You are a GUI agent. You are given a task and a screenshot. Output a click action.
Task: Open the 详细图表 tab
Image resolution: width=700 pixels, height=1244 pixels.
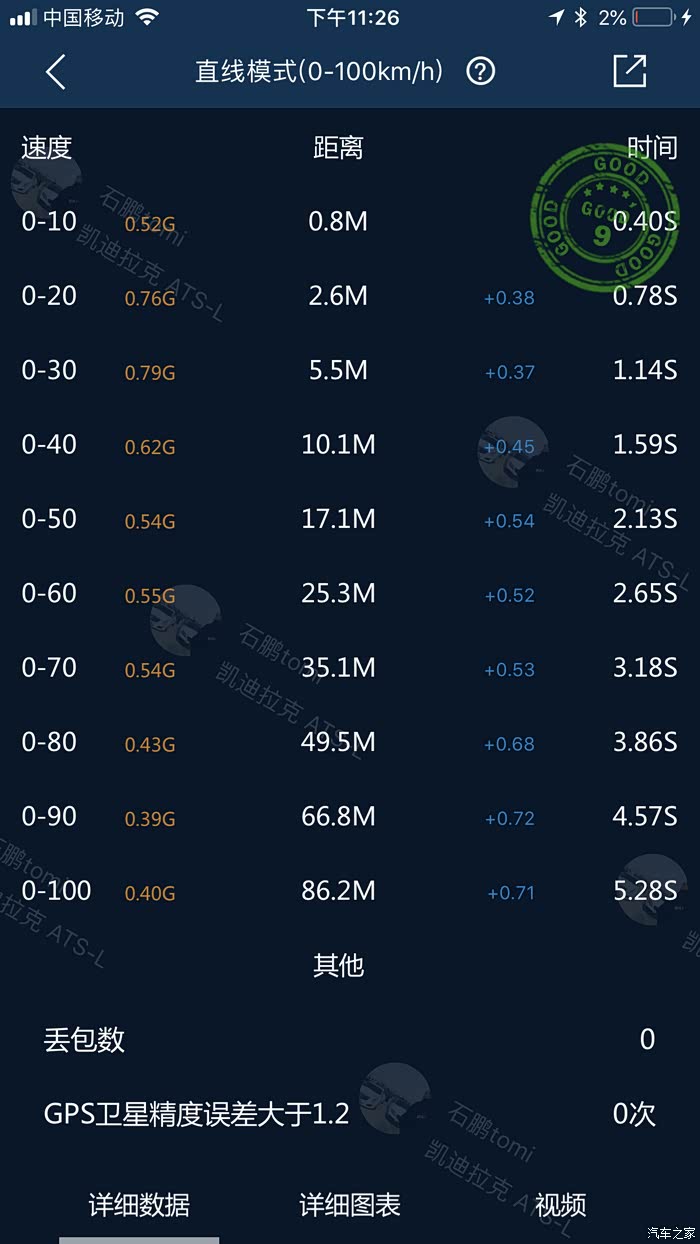pos(350,1205)
